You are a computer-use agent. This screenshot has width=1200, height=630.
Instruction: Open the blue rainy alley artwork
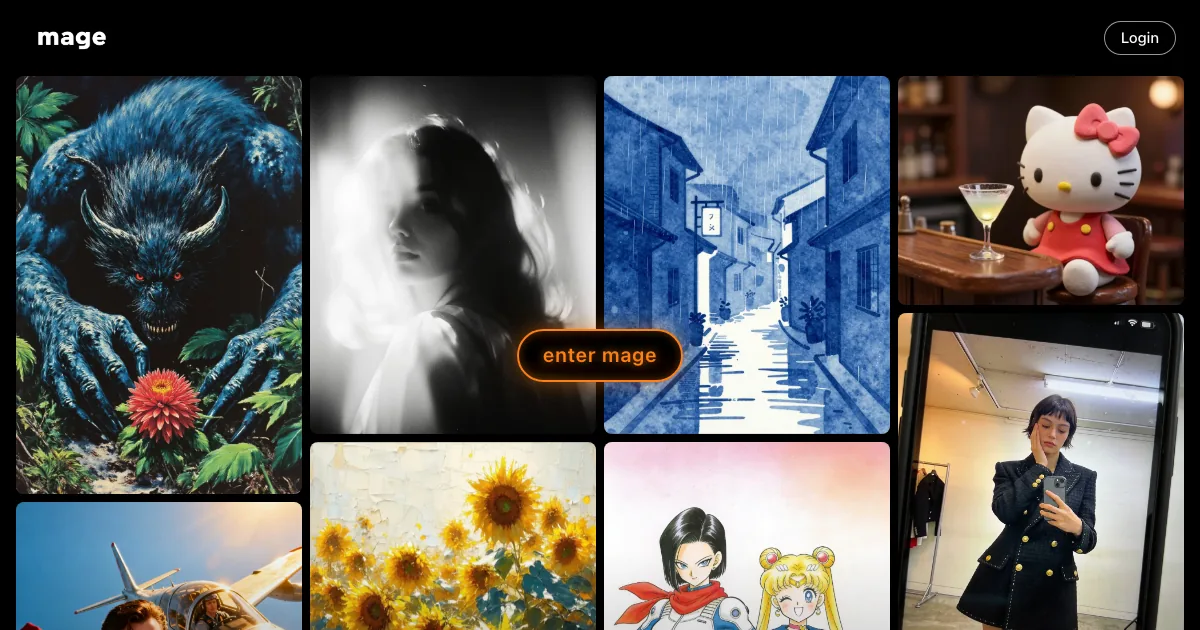pos(746,200)
